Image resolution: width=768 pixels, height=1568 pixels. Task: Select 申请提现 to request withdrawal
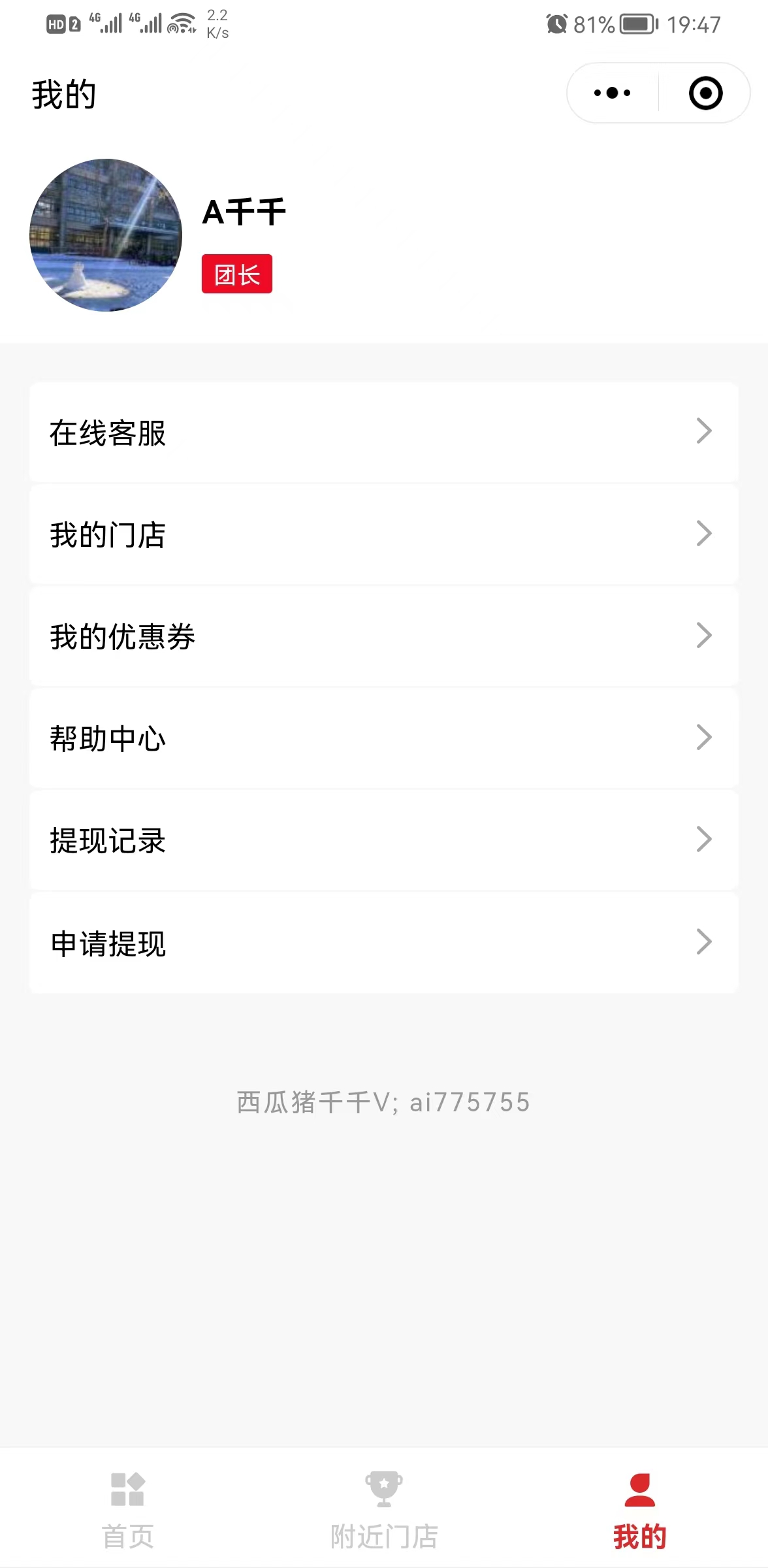coord(384,943)
